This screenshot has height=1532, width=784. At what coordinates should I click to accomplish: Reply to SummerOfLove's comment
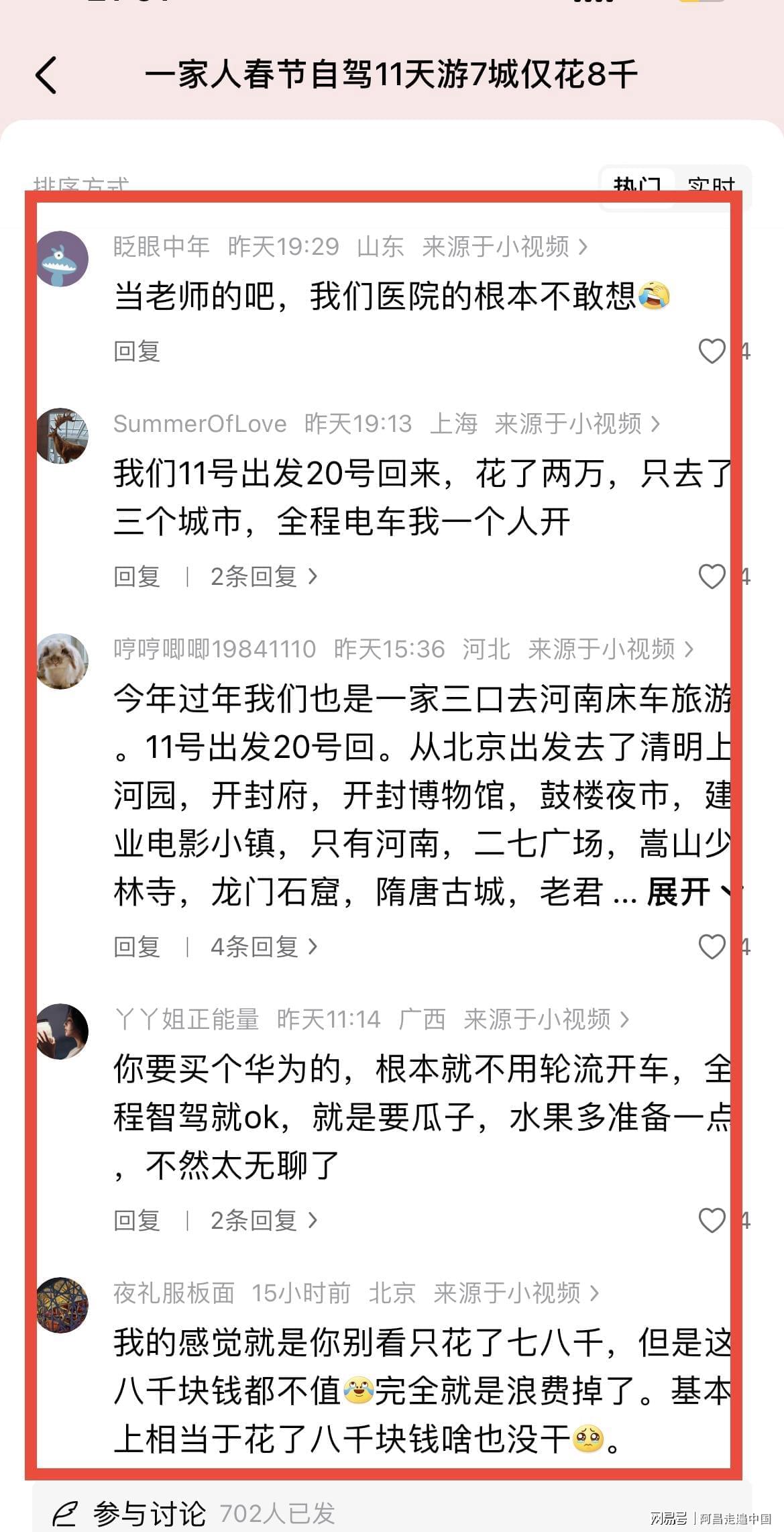[x=137, y=577]
